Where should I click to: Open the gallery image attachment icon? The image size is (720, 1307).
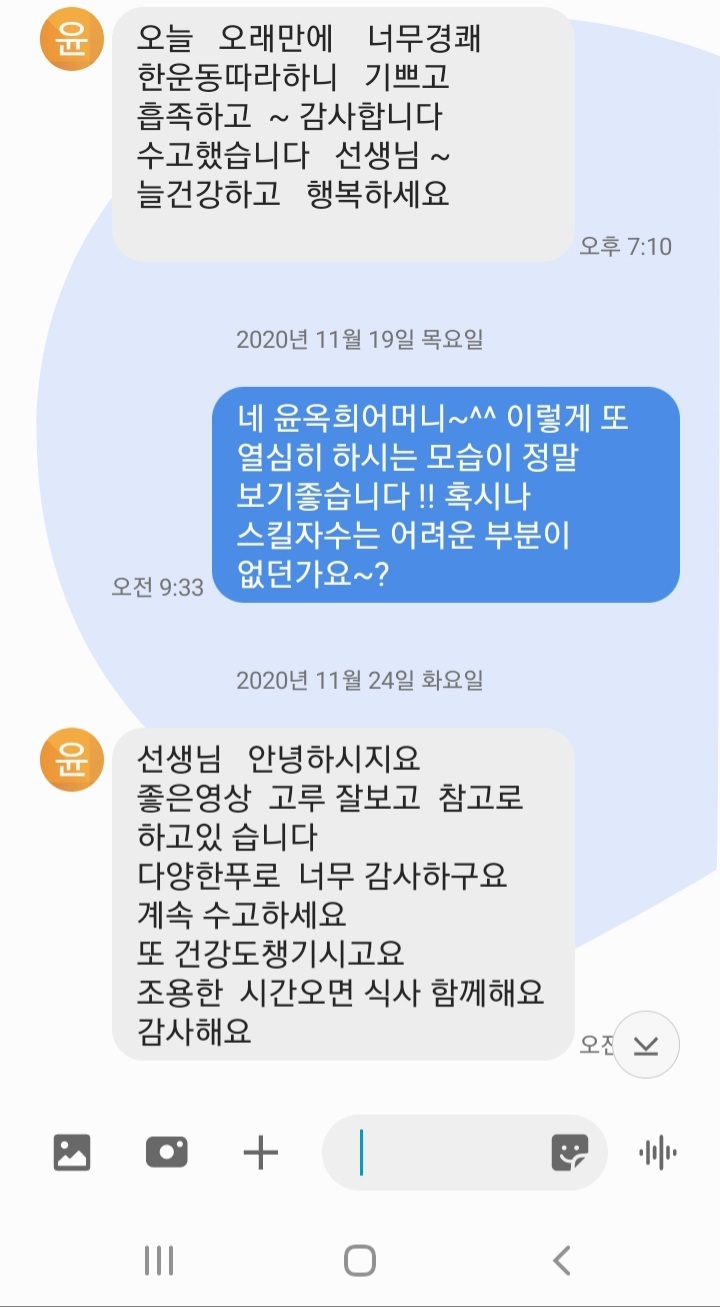pos(71,1153)
